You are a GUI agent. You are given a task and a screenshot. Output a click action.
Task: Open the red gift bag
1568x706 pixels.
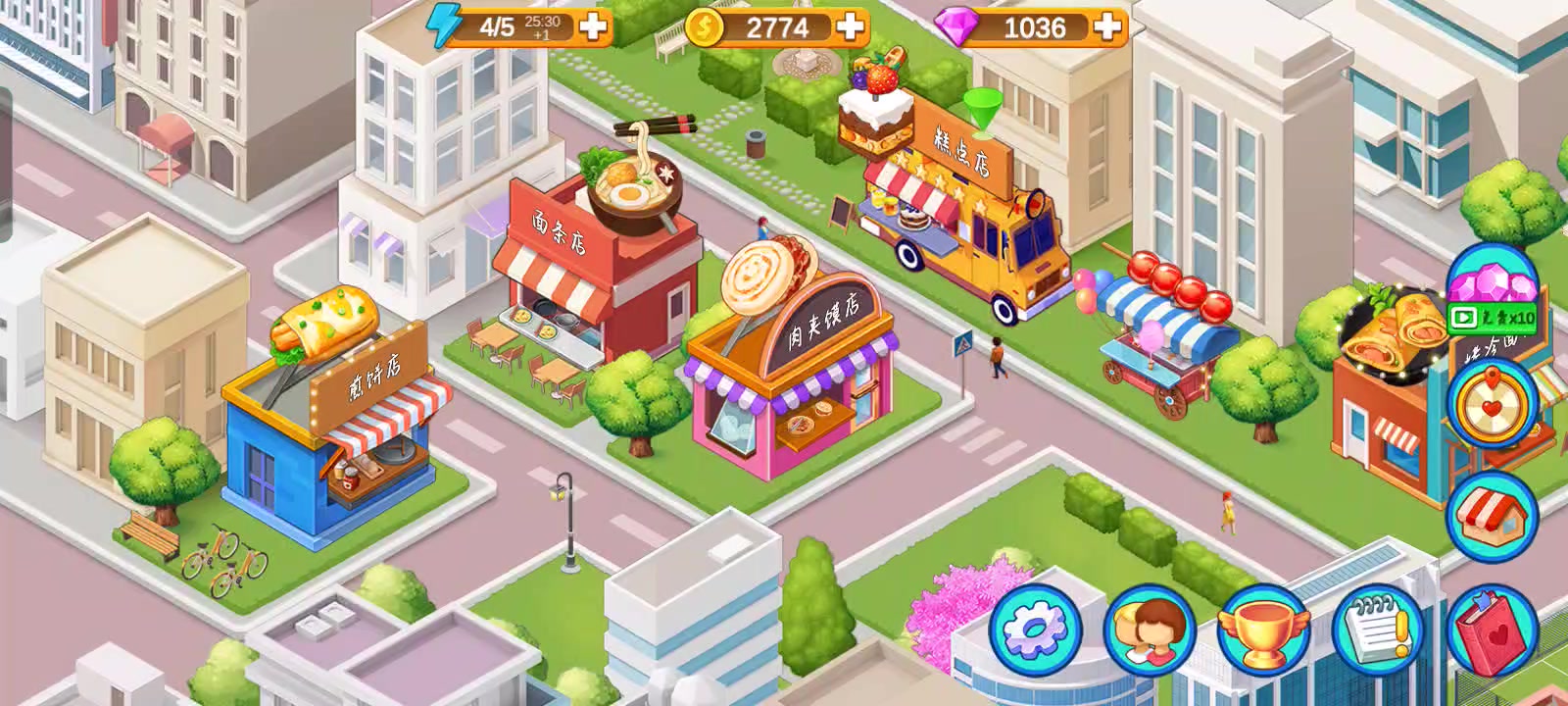point(1492,630)
